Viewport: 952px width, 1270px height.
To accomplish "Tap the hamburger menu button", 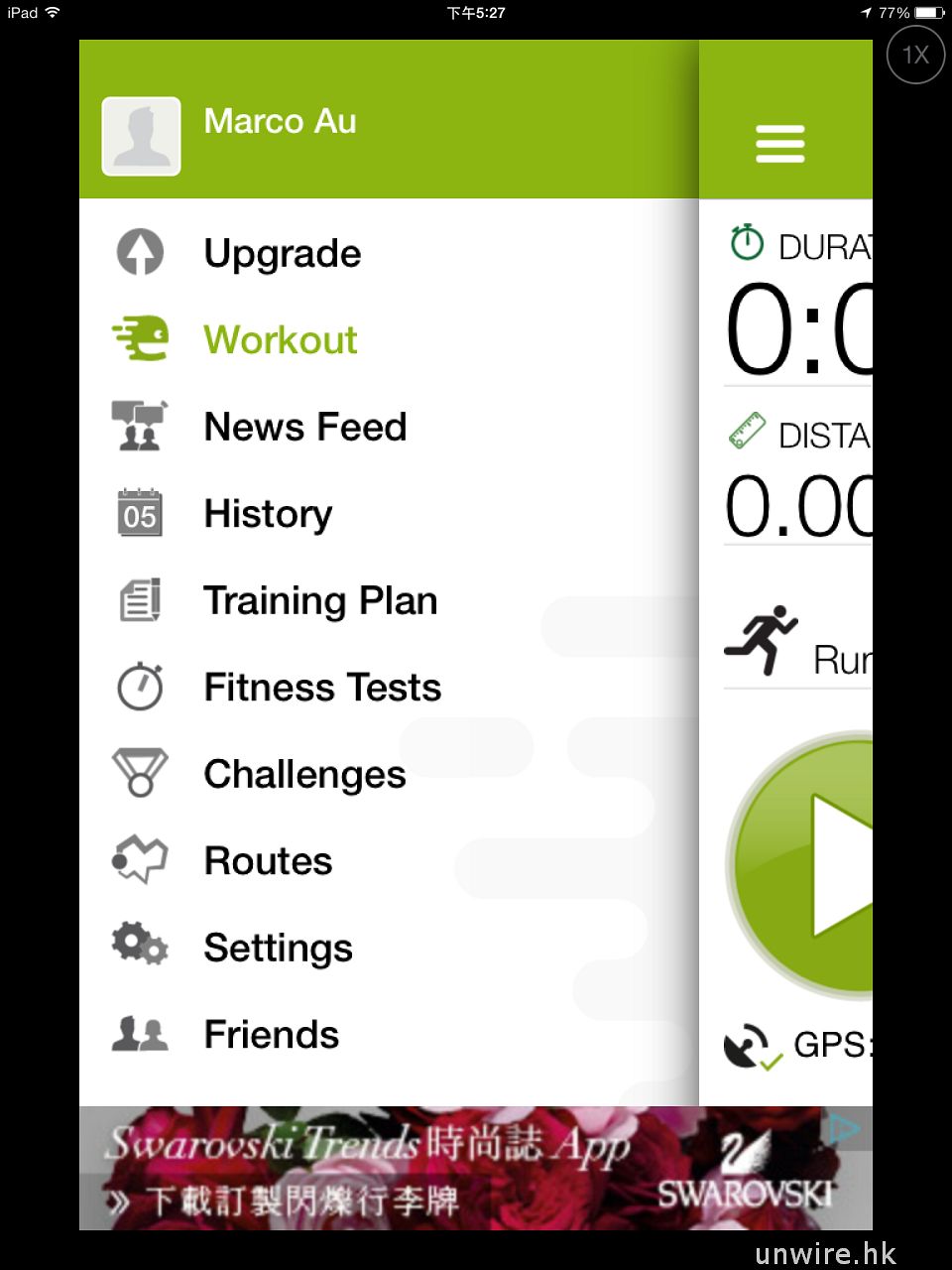I will point(779,144).
